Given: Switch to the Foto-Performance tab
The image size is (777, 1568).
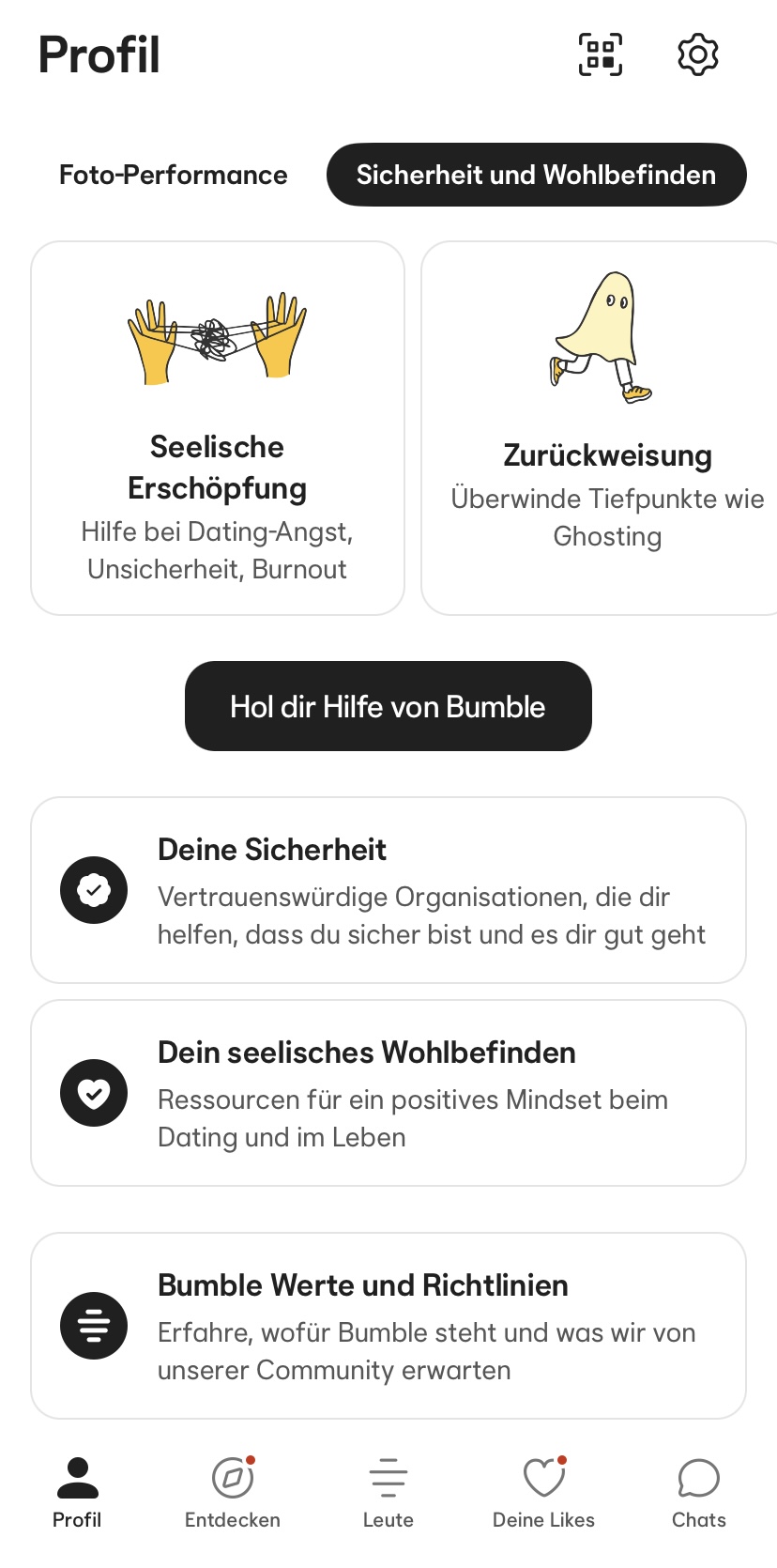Looking at the screenshot, I should click(x=174, y=175).
